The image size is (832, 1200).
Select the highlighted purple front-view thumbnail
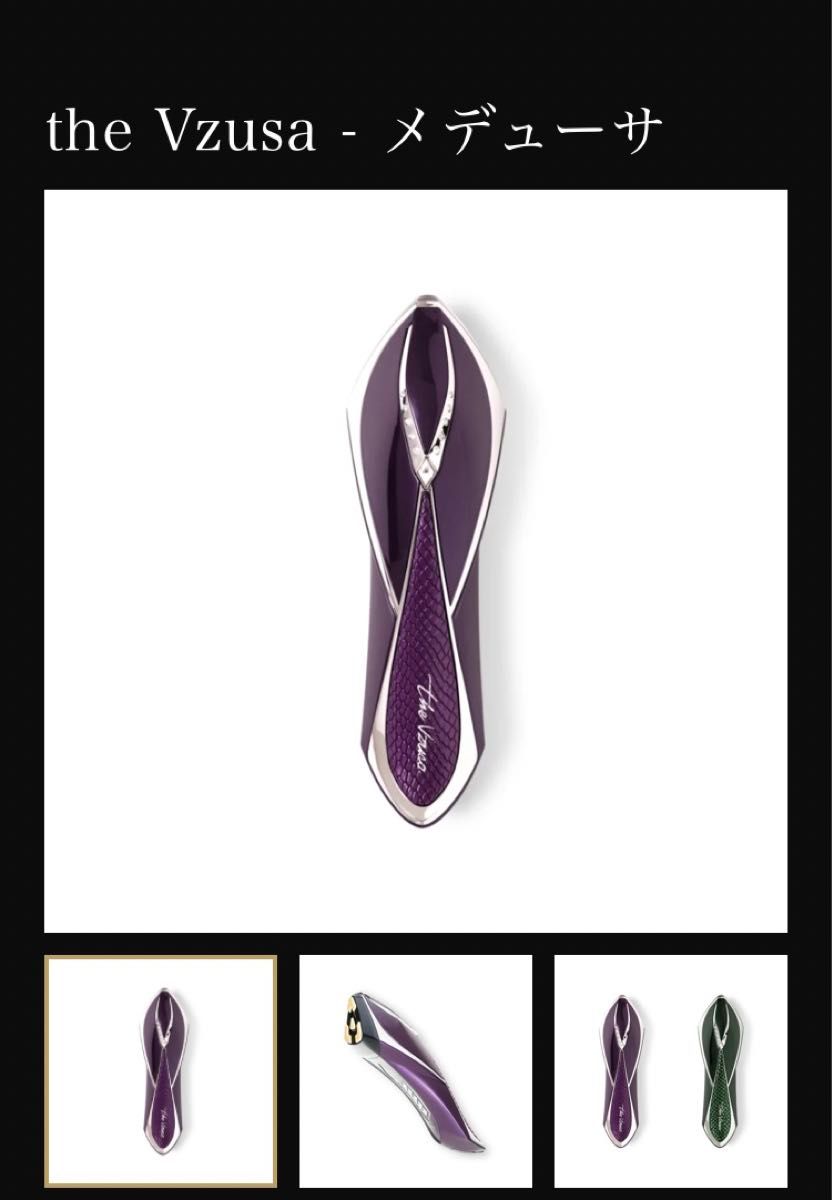click(x=160, y=1070)
